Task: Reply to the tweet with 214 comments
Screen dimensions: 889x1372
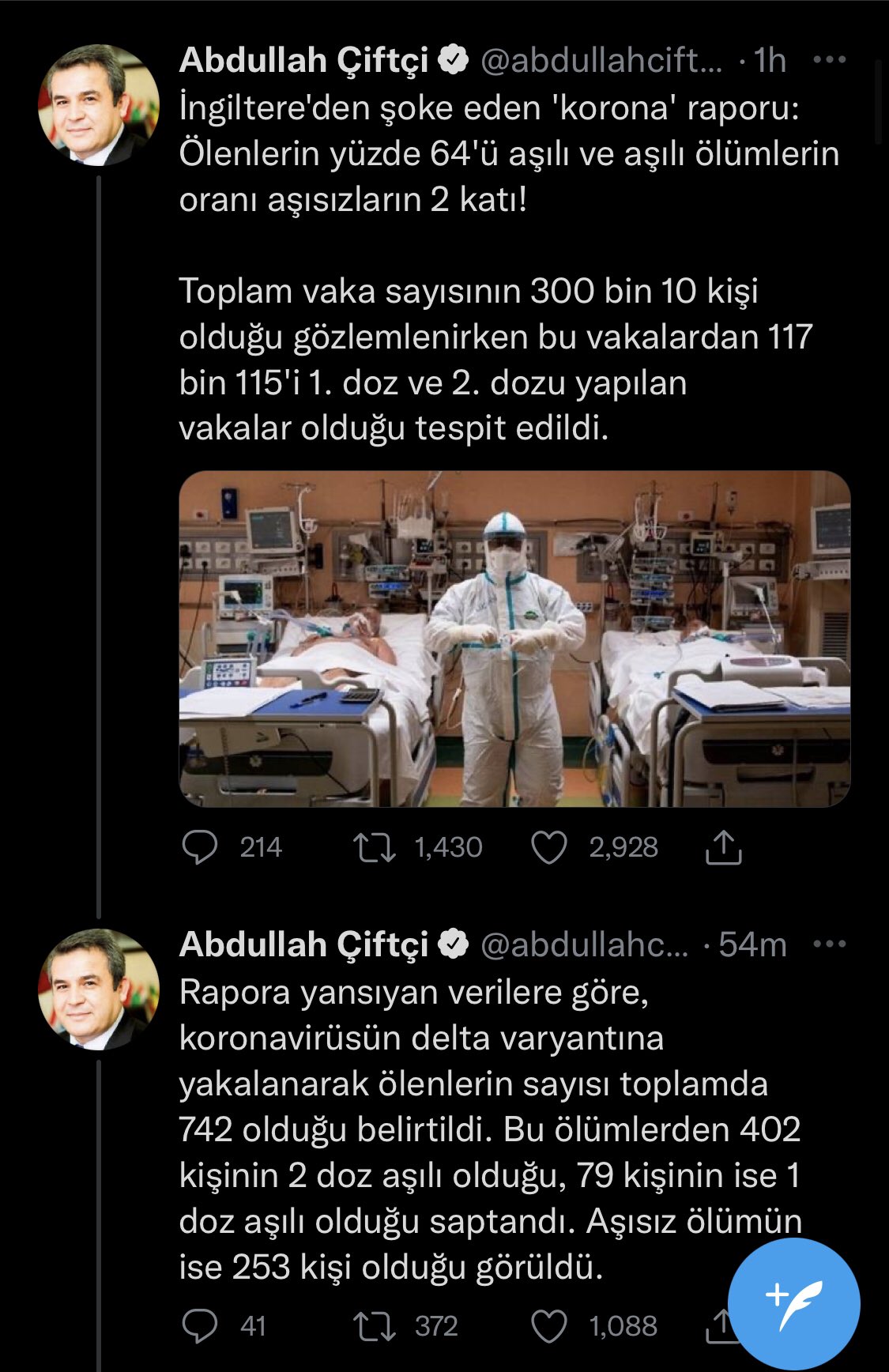Action: click(200, 848)
